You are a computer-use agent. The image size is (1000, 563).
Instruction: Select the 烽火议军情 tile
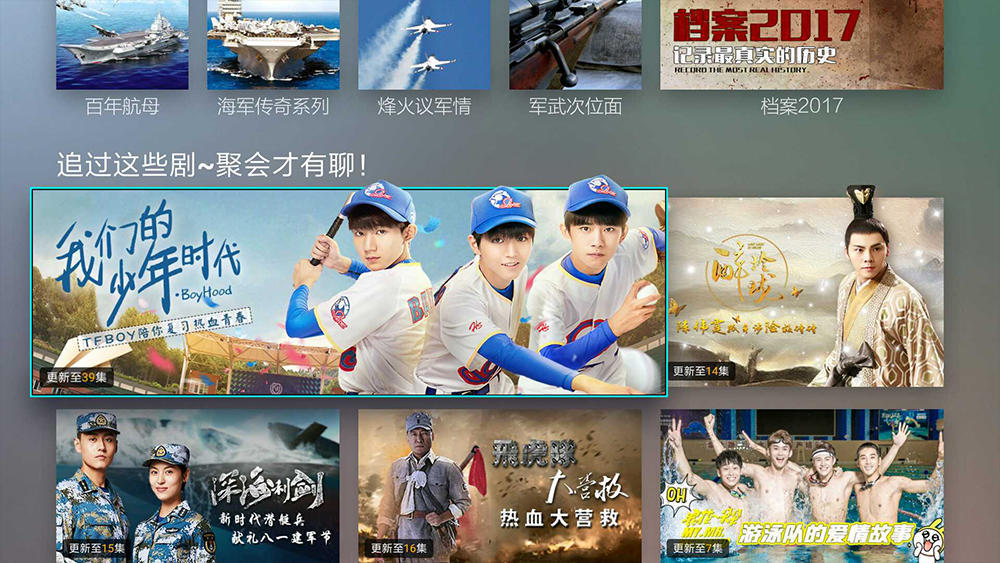click(x=424, y=45)
